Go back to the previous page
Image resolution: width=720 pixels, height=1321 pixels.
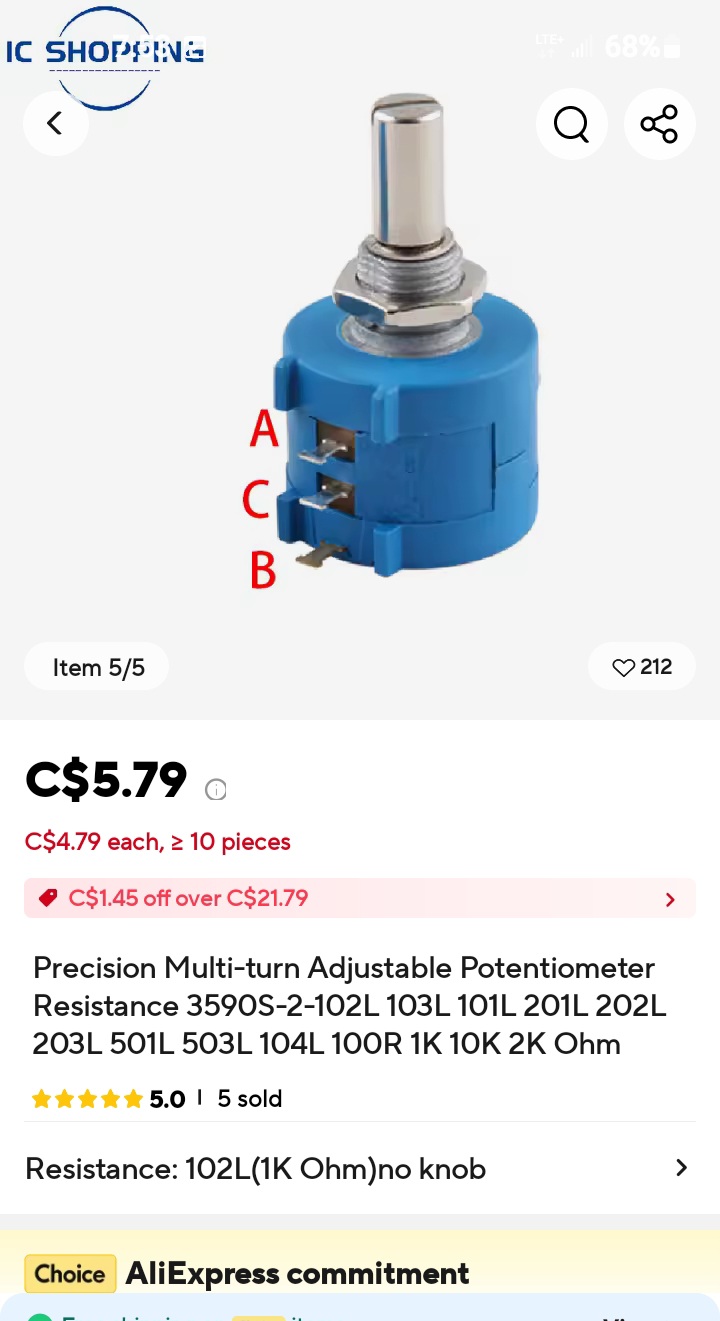55,123
